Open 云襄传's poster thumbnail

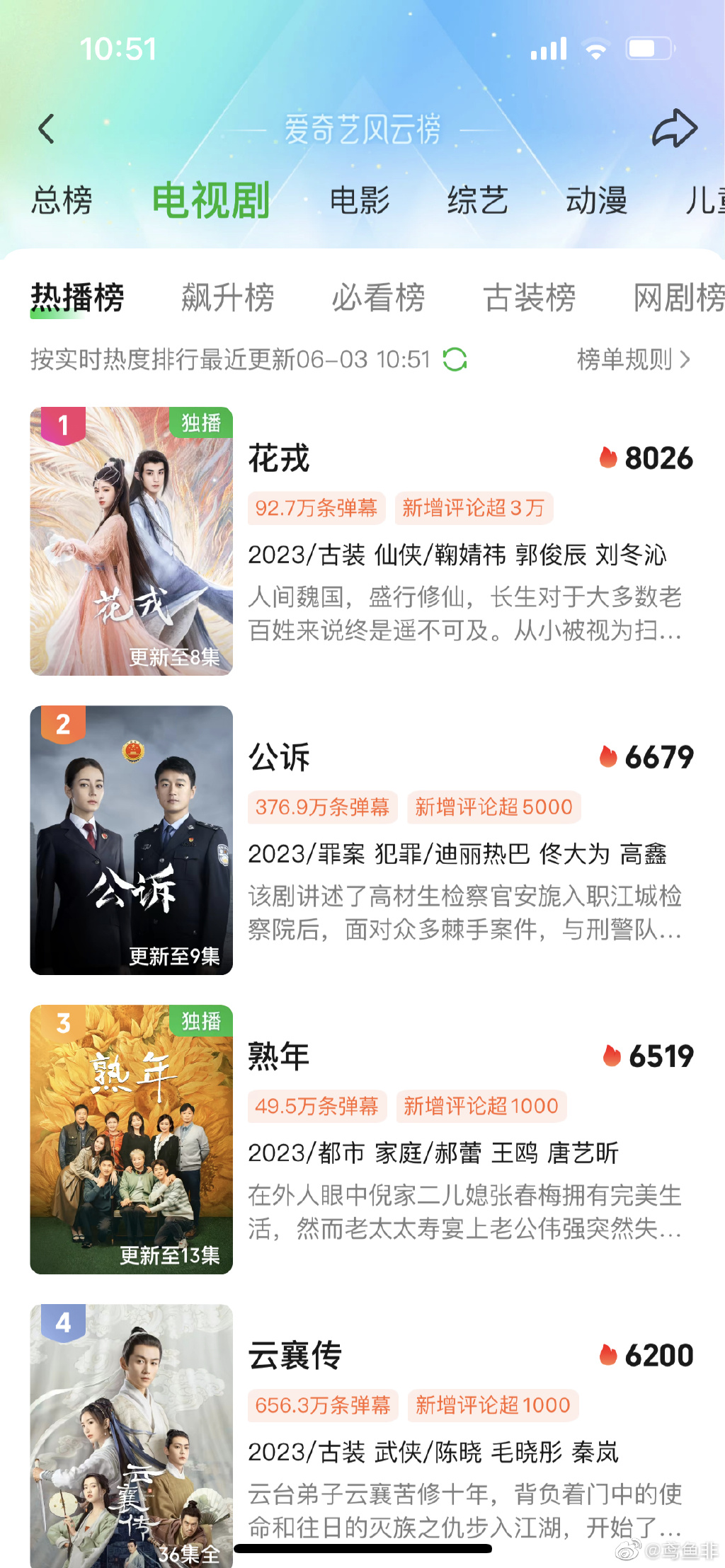[131, 1436]
